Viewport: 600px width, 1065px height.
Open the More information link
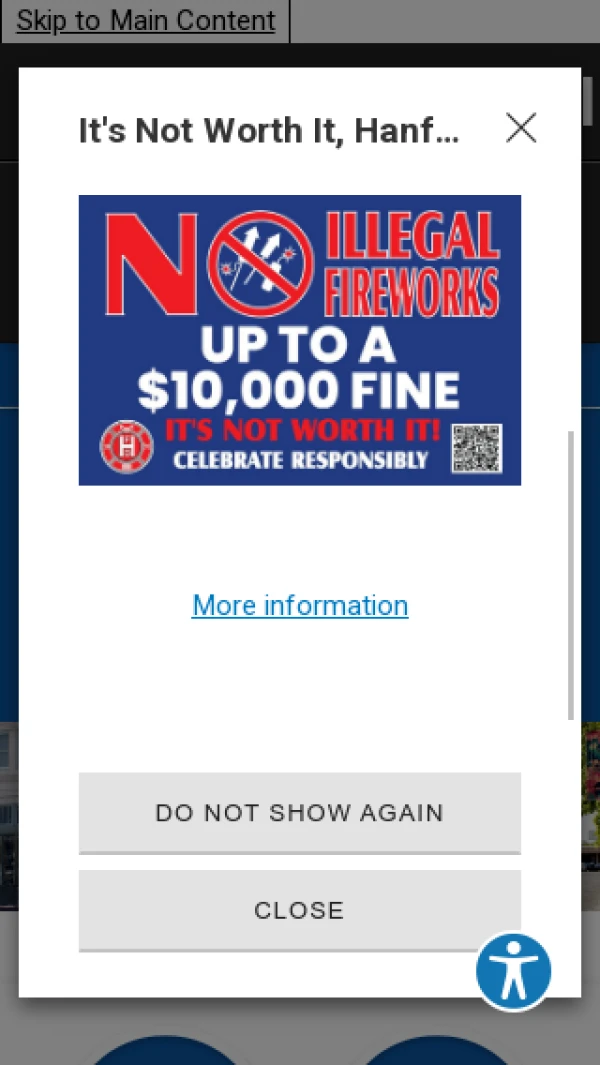tap(300, 604)
